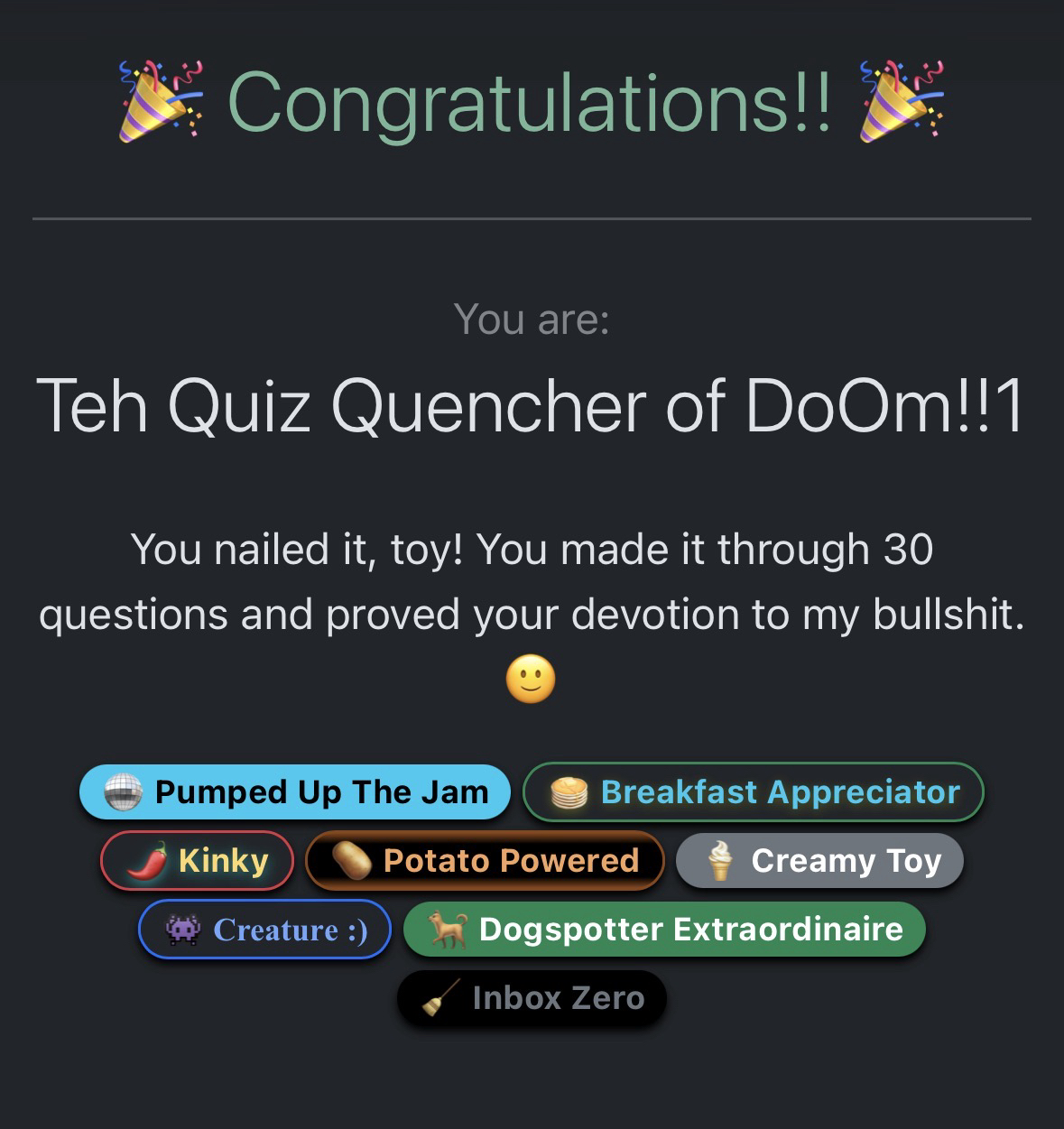View the Potato Powered badge

coord(486,861)
